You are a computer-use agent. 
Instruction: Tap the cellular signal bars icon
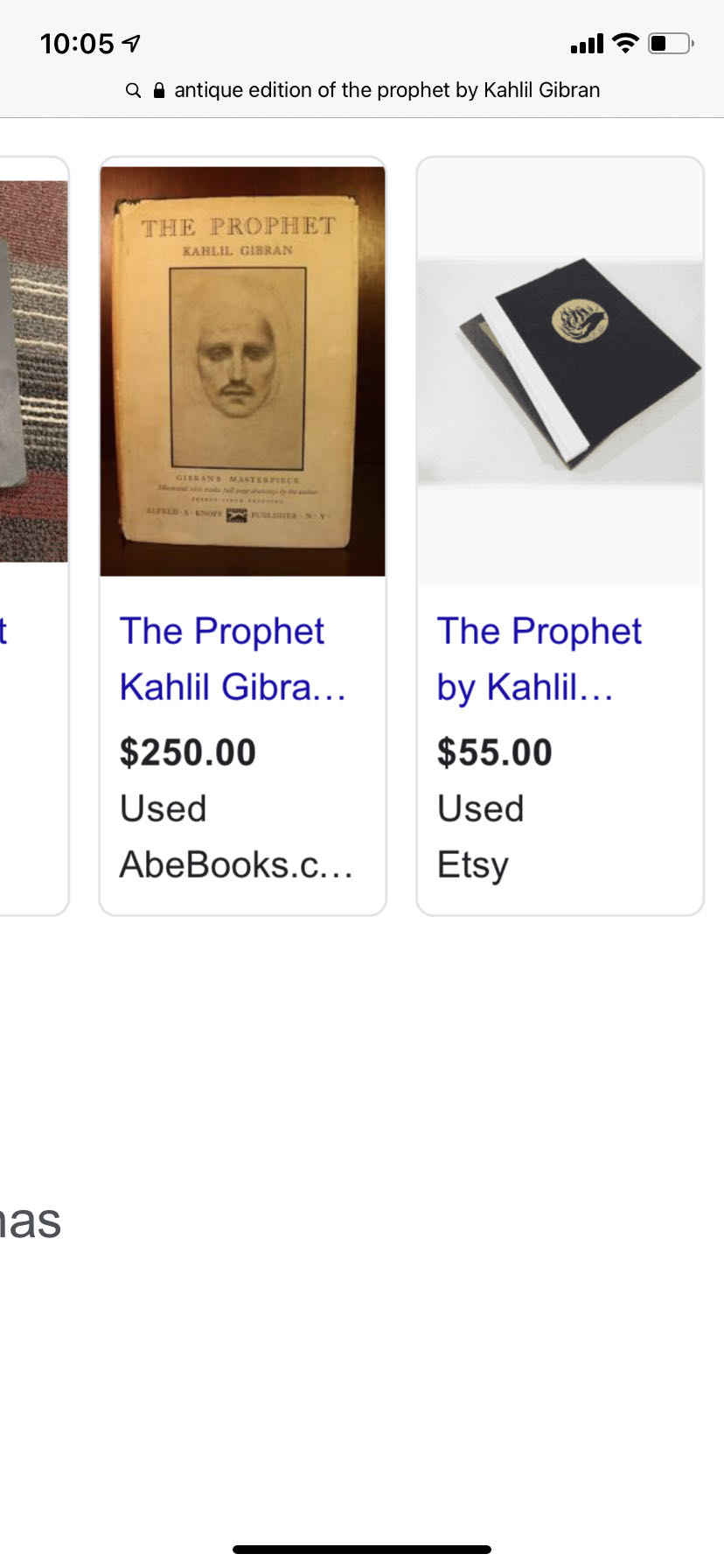click(x=585, y=42)
